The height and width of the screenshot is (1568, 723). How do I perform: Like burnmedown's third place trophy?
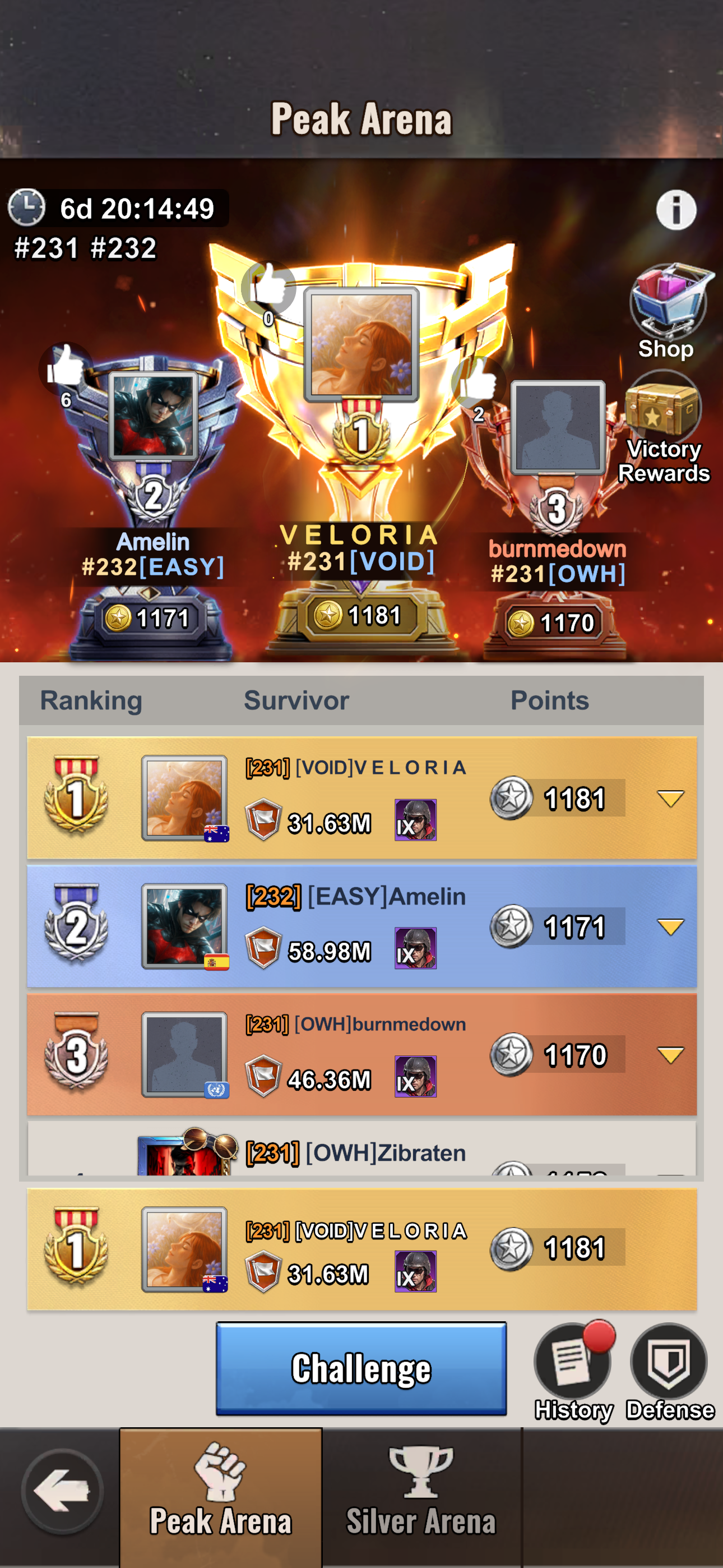tap(478, 382)
